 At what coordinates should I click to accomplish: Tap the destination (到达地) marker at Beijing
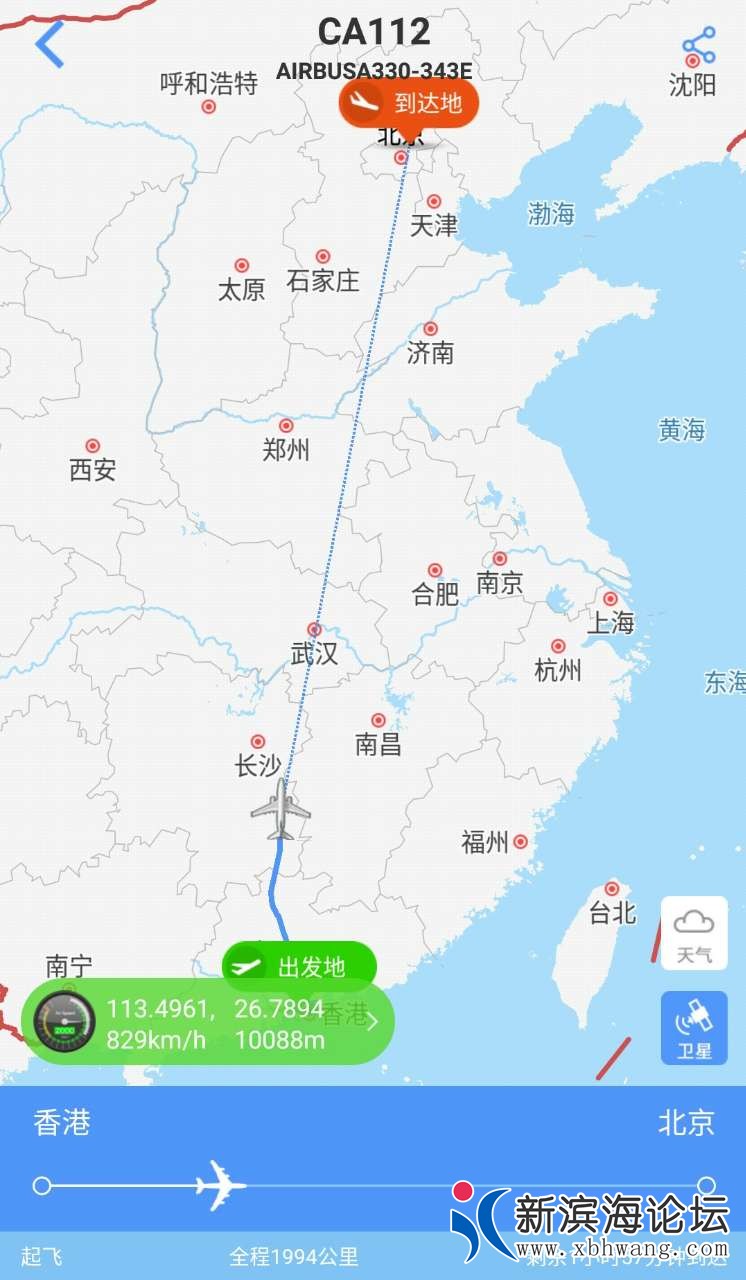point(409,103)
